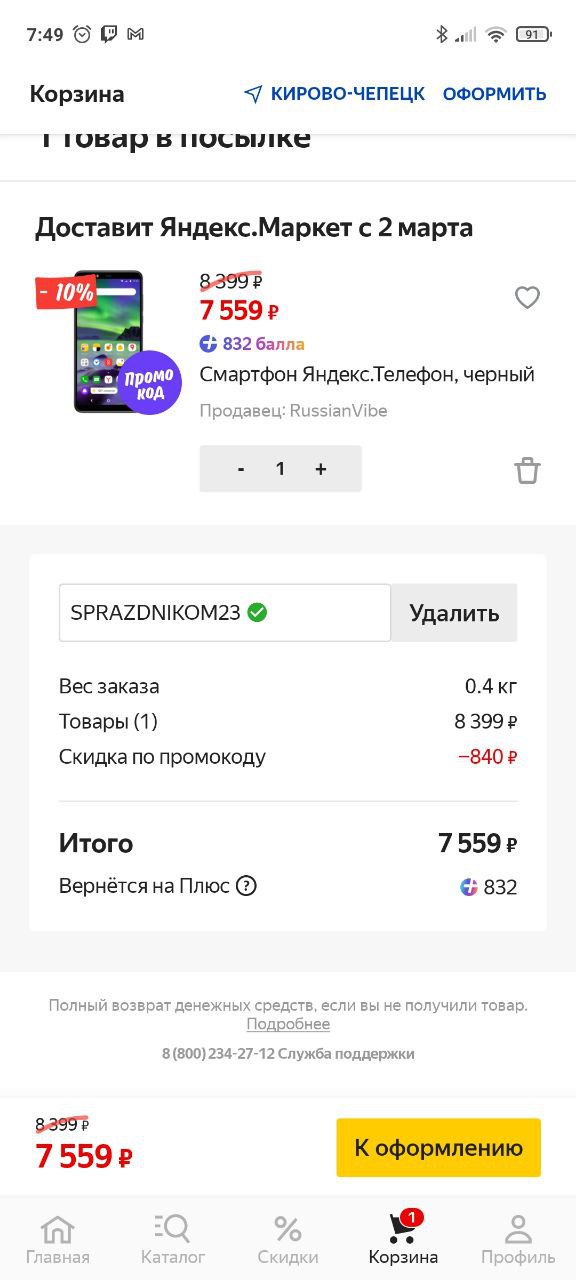Increase quantity with the plus button

321,468
